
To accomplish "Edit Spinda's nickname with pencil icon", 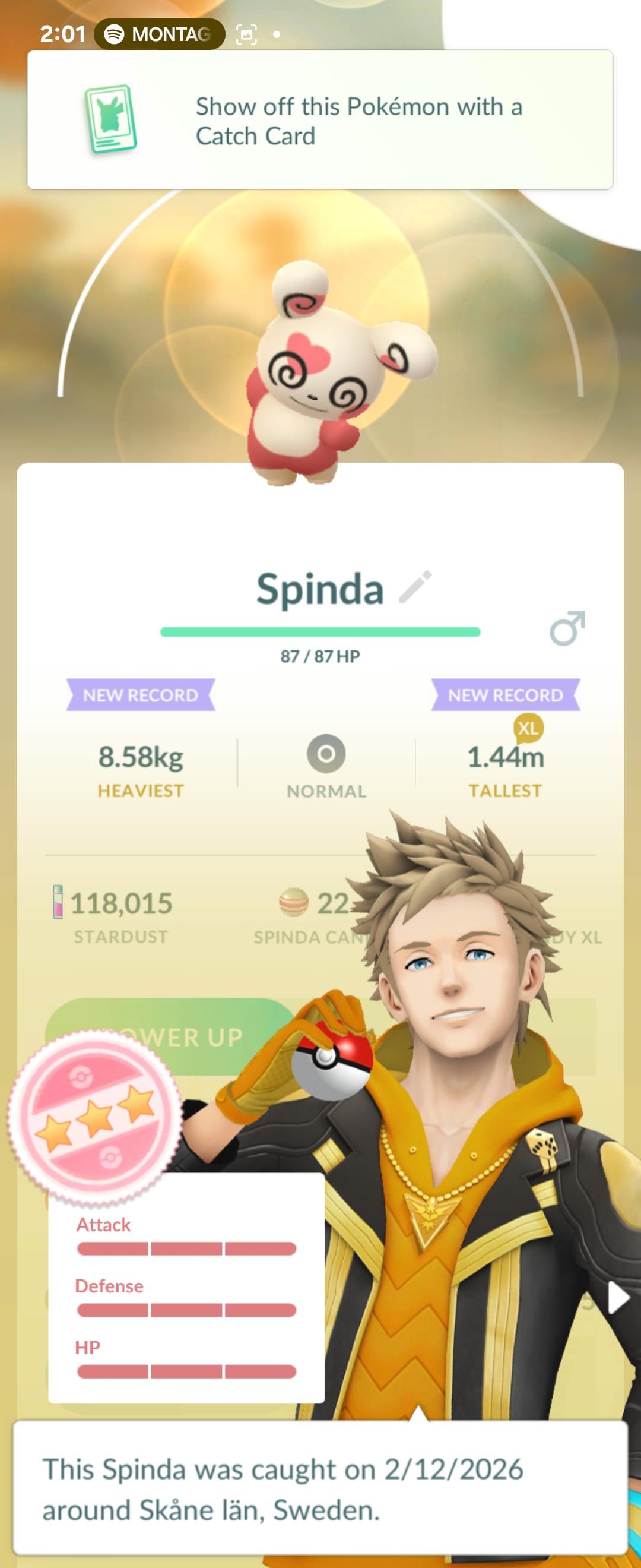I will [415, 587].
